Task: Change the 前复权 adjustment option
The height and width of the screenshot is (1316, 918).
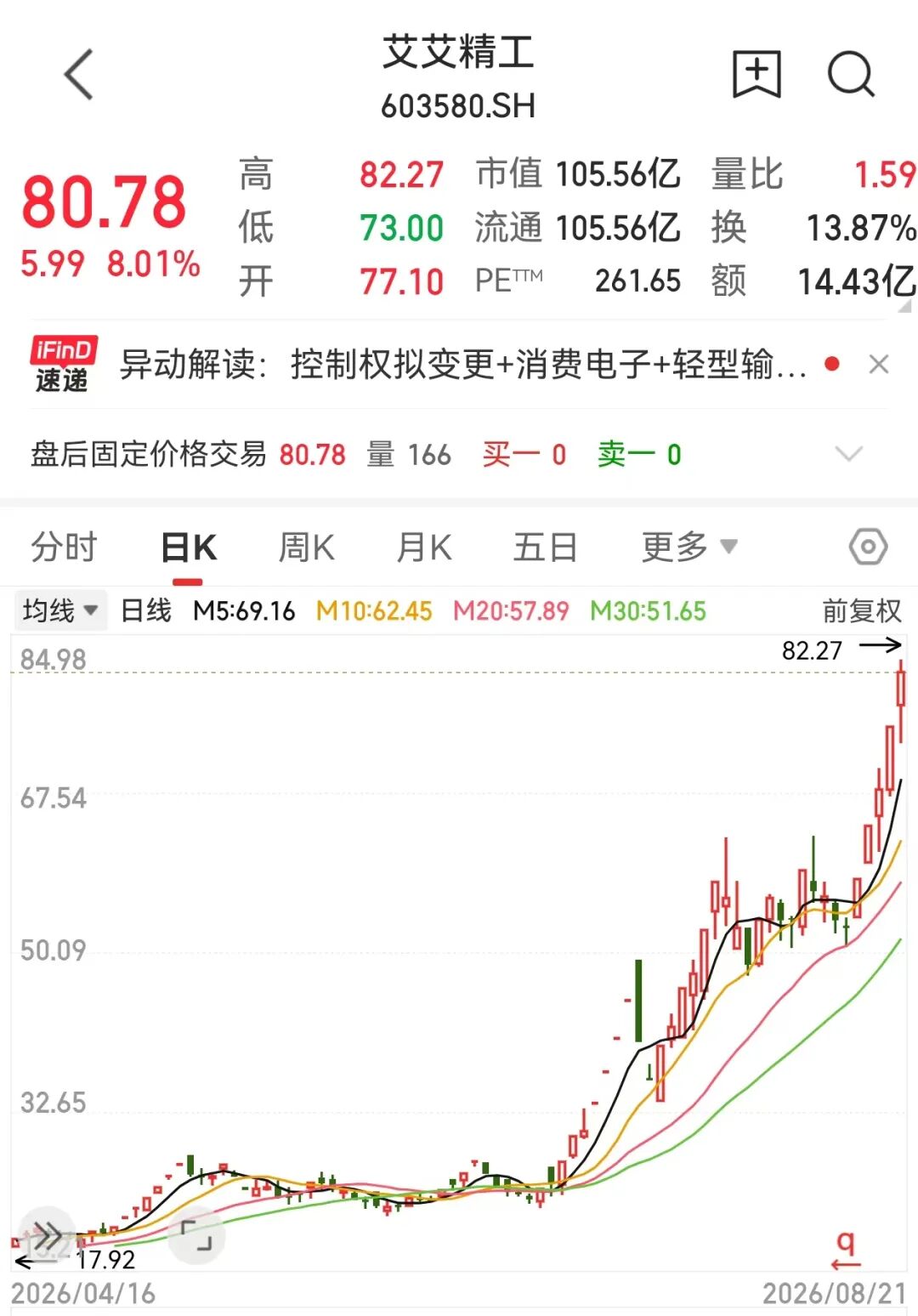Action: [861, 610]
